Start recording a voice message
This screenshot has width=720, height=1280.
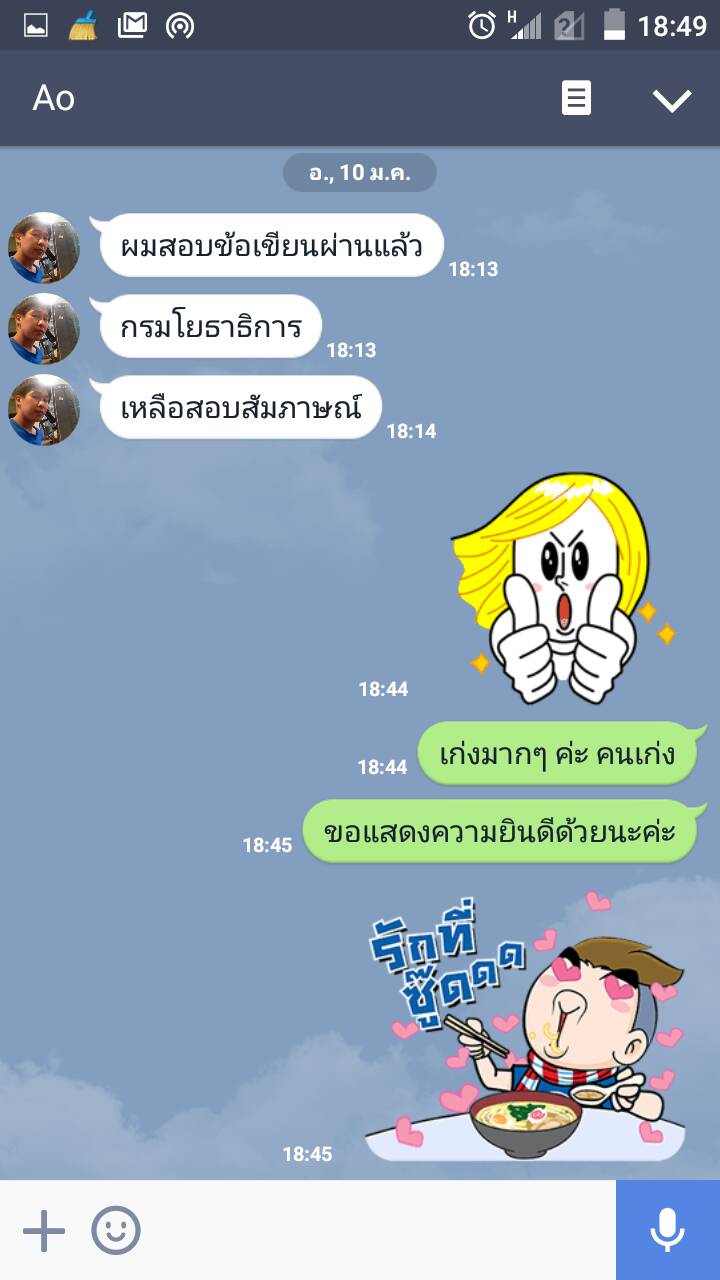pos(667,1230)
